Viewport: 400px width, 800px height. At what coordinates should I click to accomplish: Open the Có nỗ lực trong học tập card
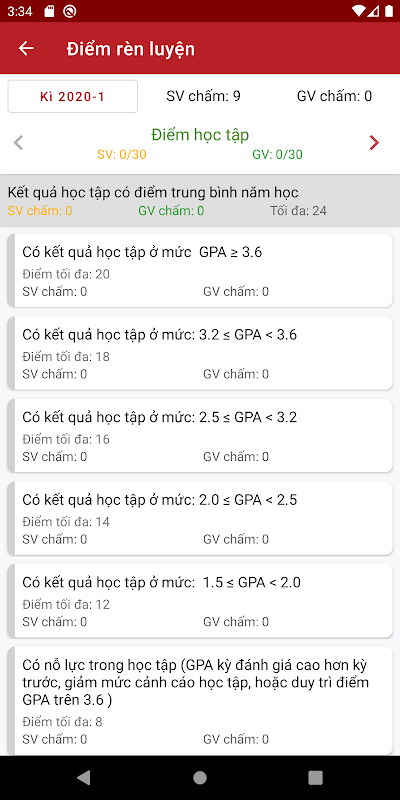click(199, 701)
